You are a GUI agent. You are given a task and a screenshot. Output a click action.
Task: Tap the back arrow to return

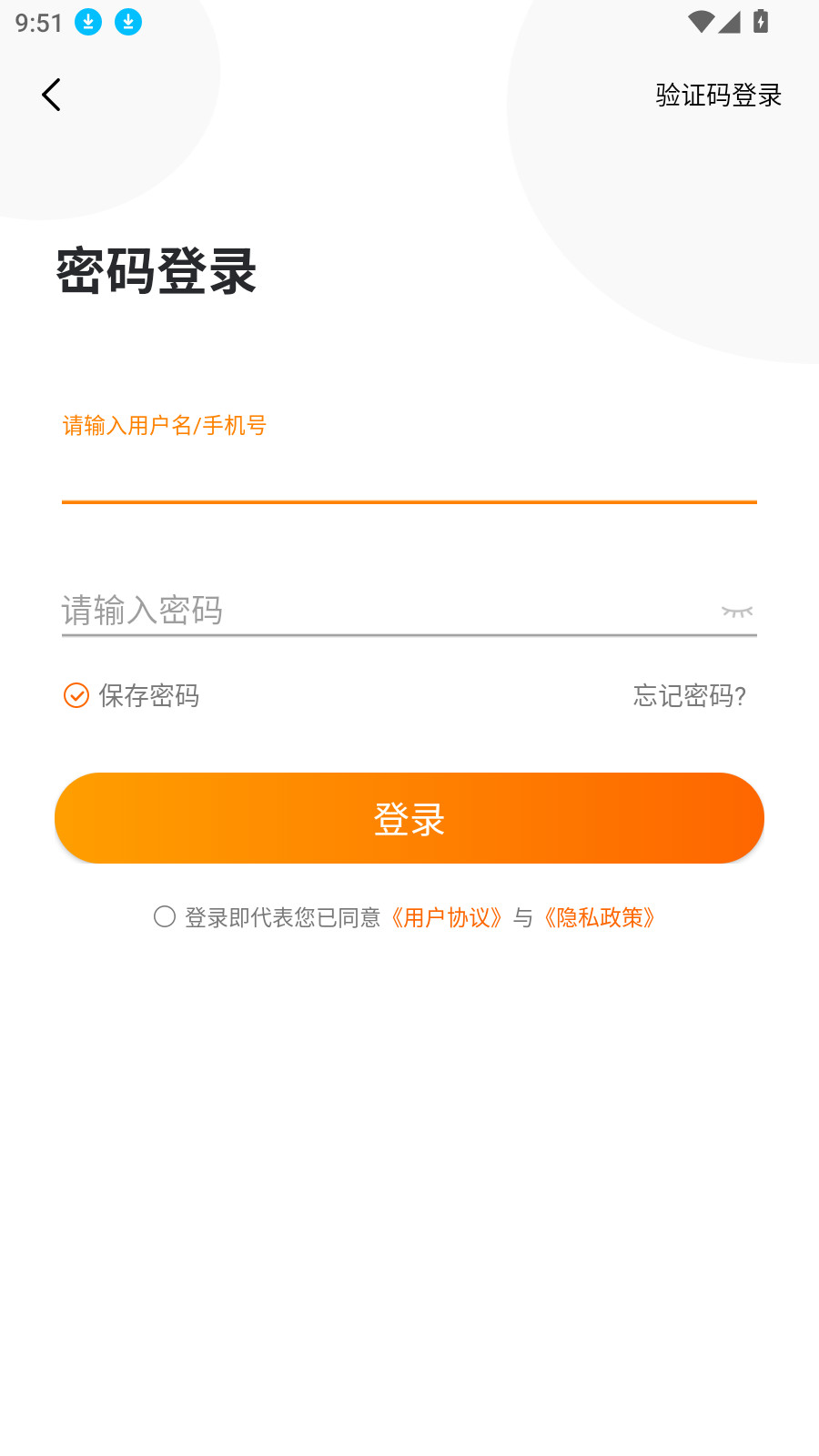pos(51,94)
